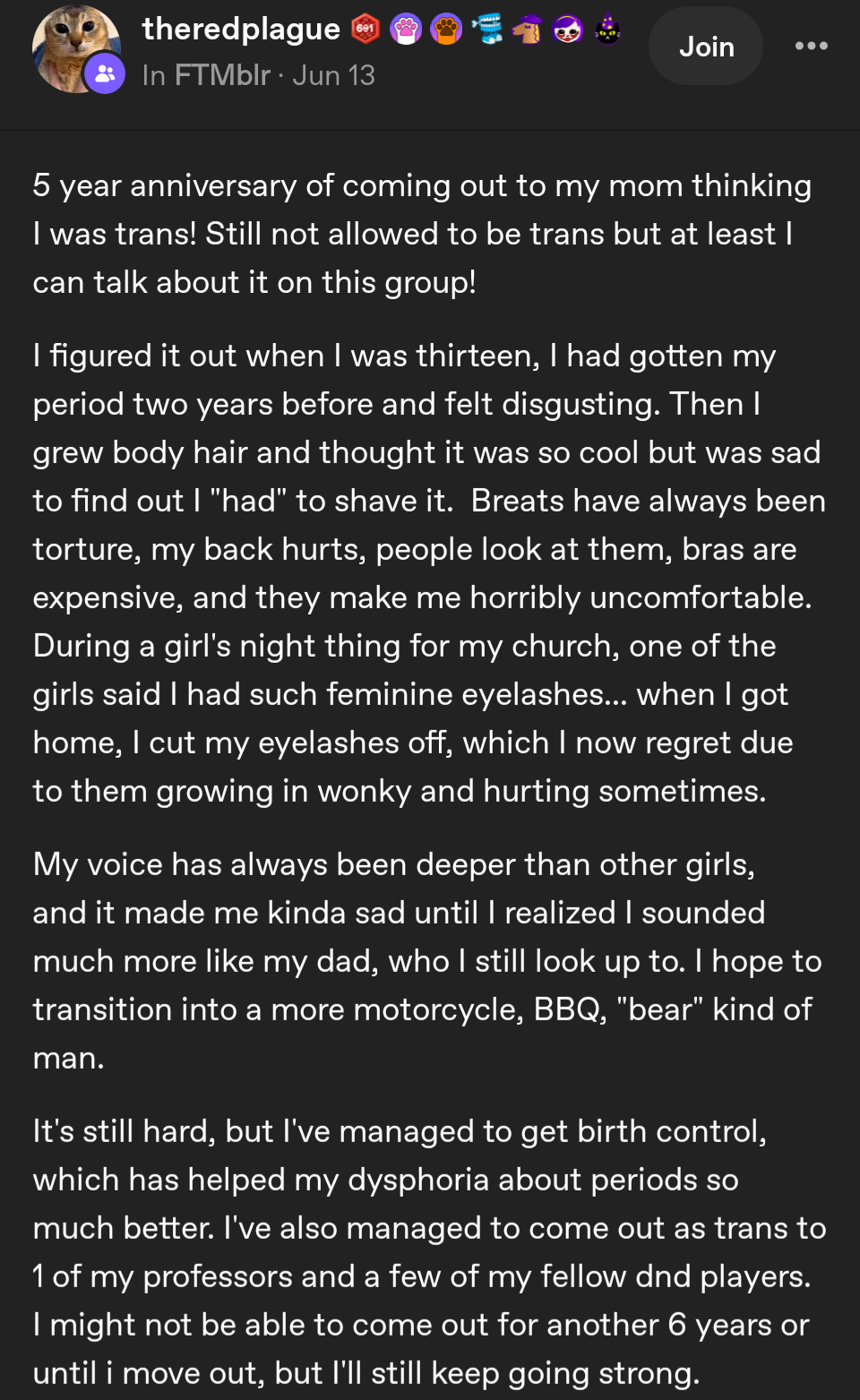Viewport: 860px width, 1400px height.
Task: Join the FTMblr community
Action: click(x=706, y=46)
